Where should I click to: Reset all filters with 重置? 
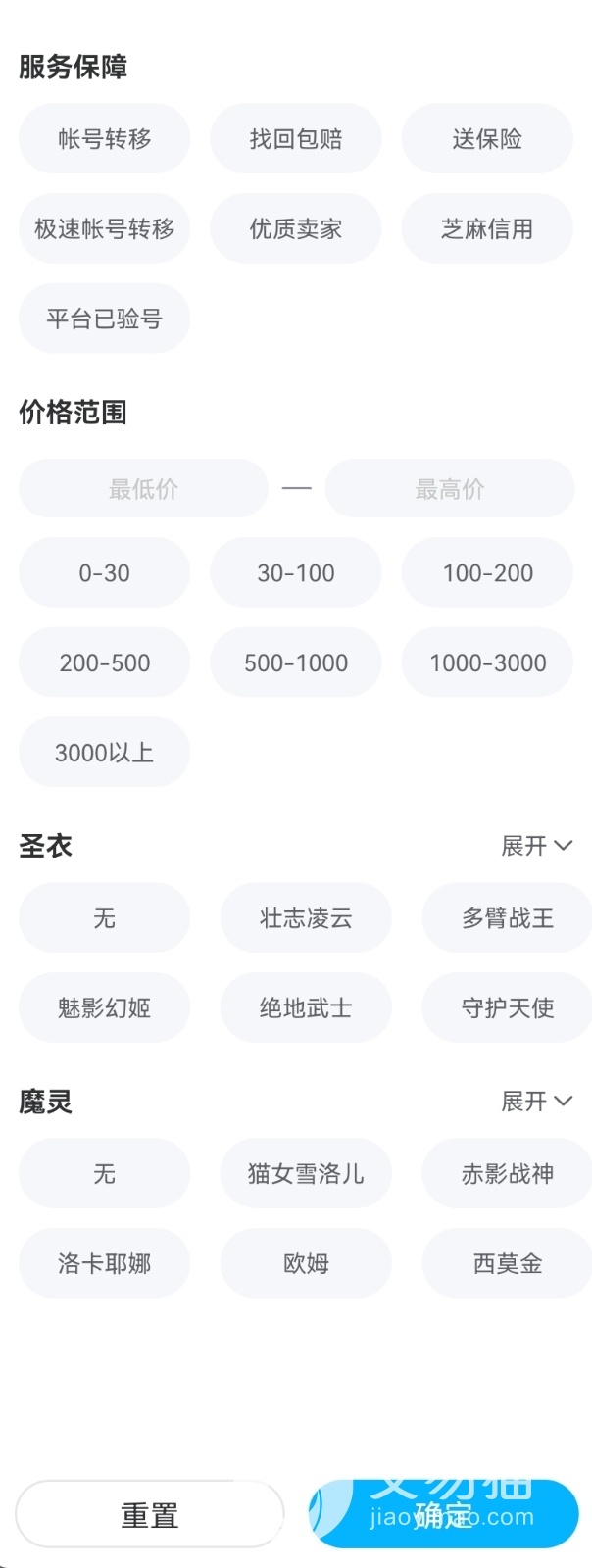pyautogui.click(x=150, y=1515)
